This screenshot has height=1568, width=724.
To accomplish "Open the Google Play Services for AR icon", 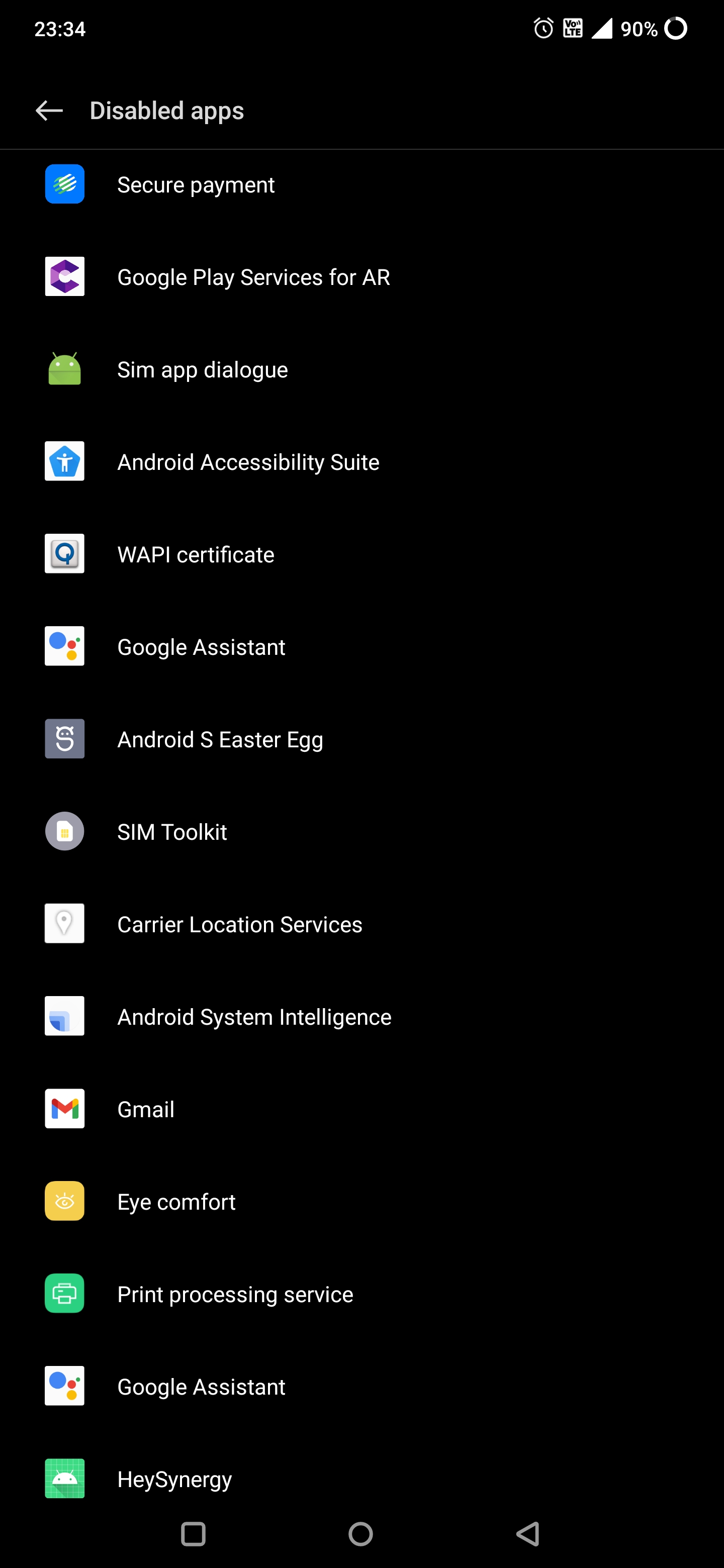I will coord(64,276).
